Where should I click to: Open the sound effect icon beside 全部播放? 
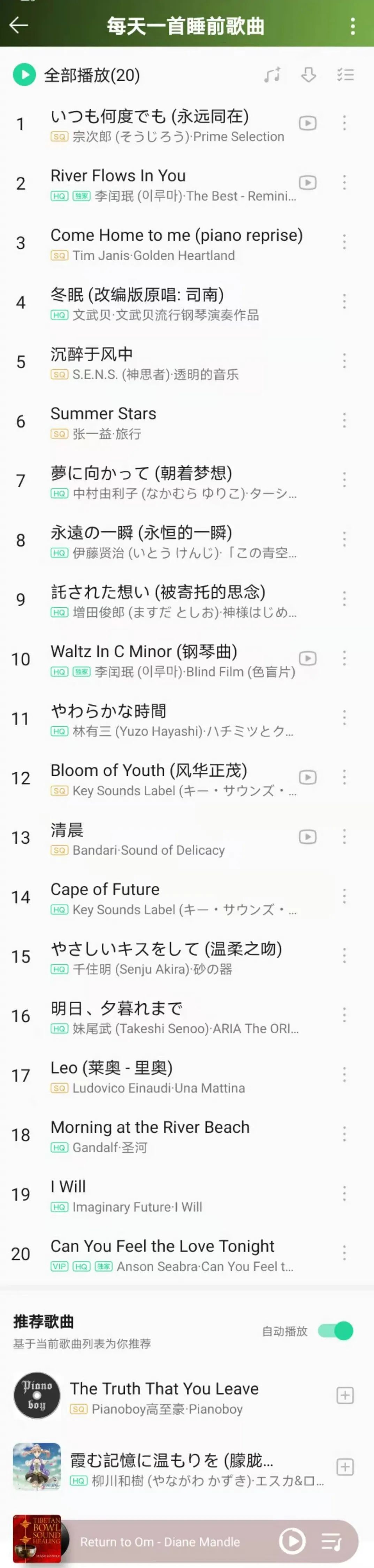pyautogui.click(x=272, y=75)
